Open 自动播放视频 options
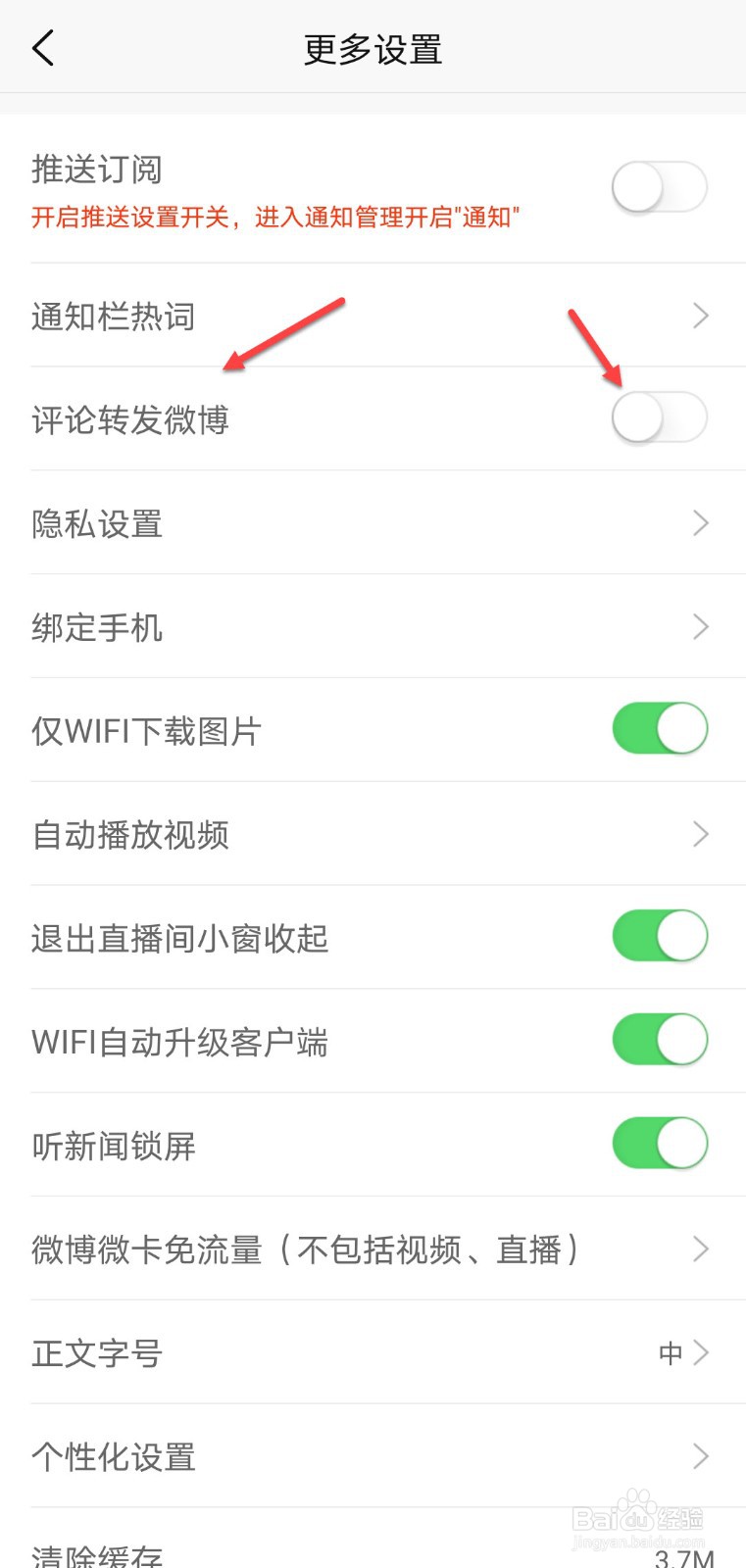 point(373,835)
